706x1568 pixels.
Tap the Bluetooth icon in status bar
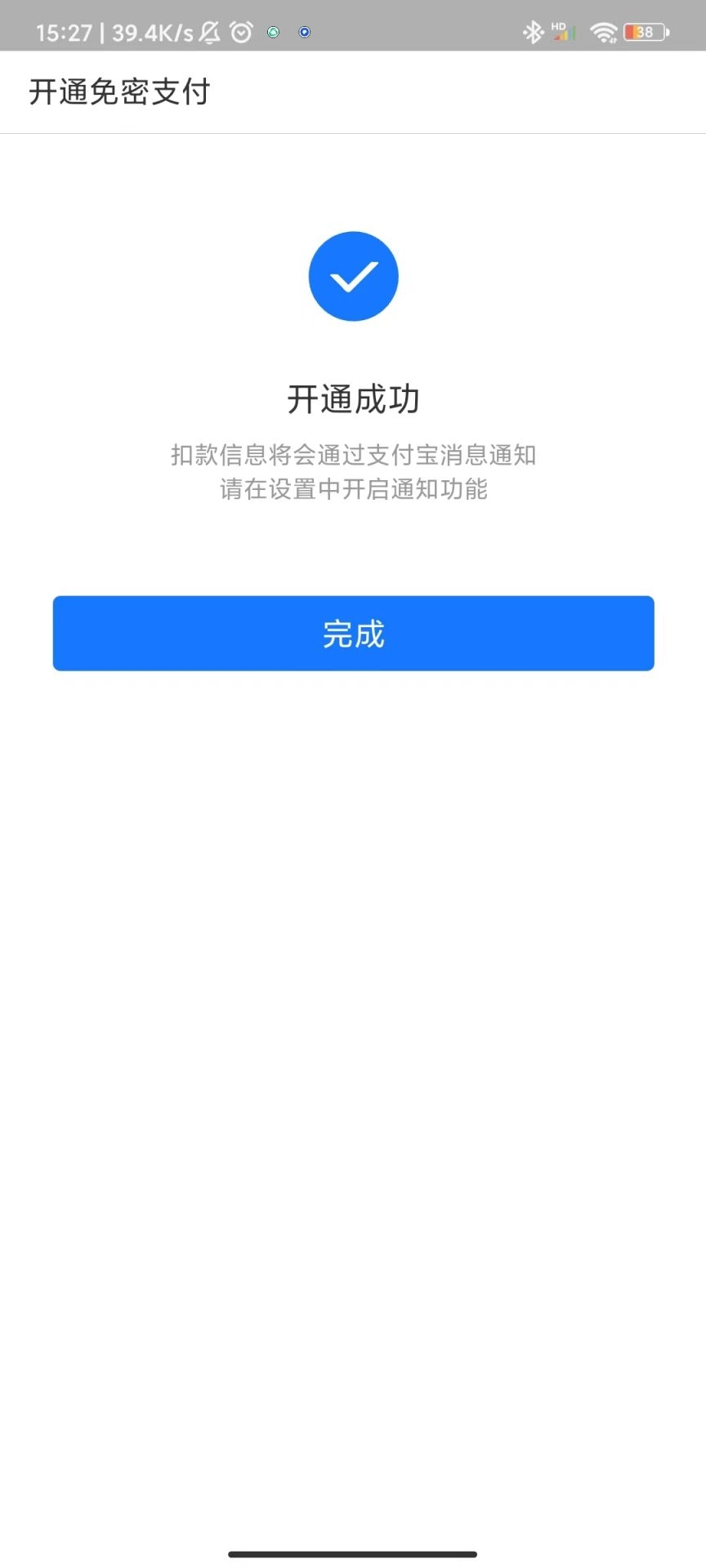(534, 31)
